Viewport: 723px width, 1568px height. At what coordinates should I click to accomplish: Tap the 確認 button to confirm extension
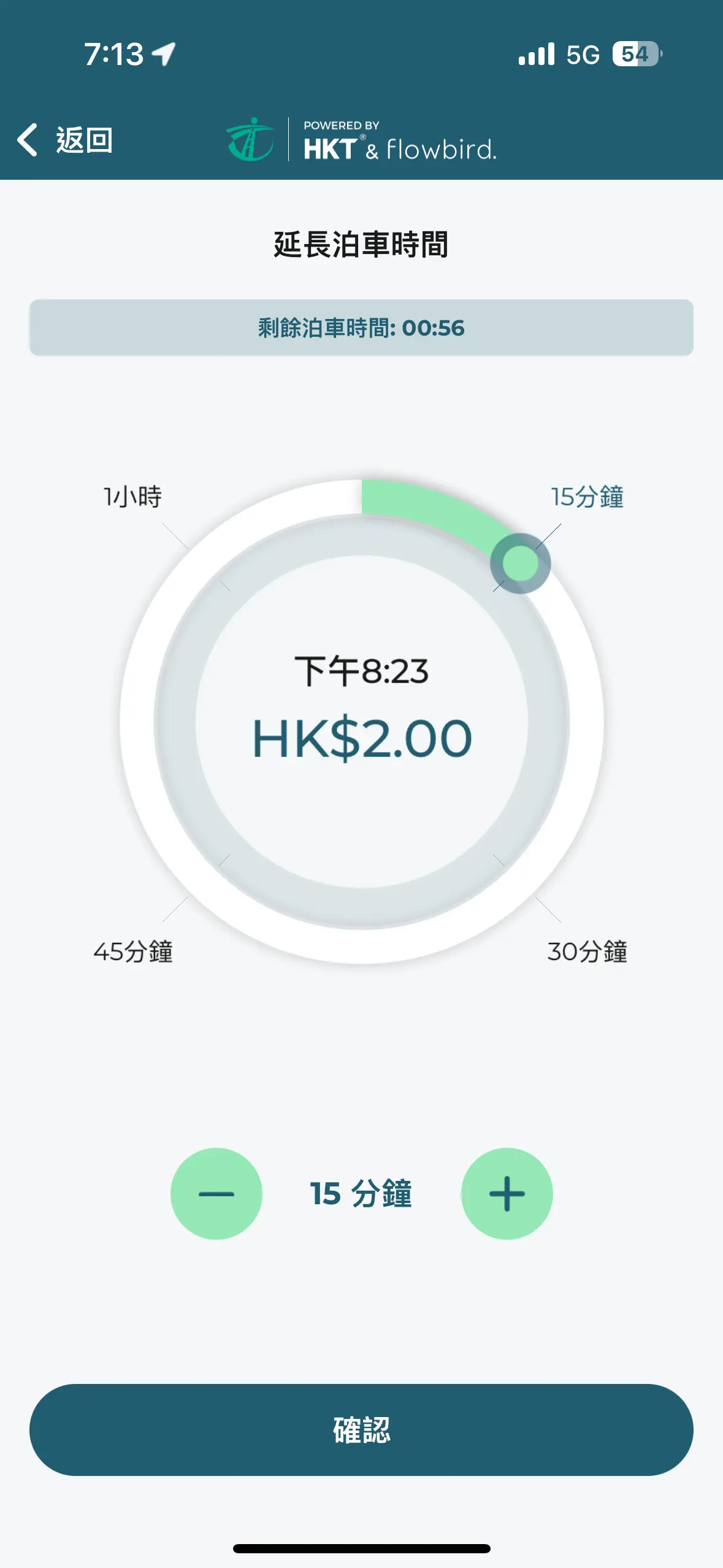361,1429
